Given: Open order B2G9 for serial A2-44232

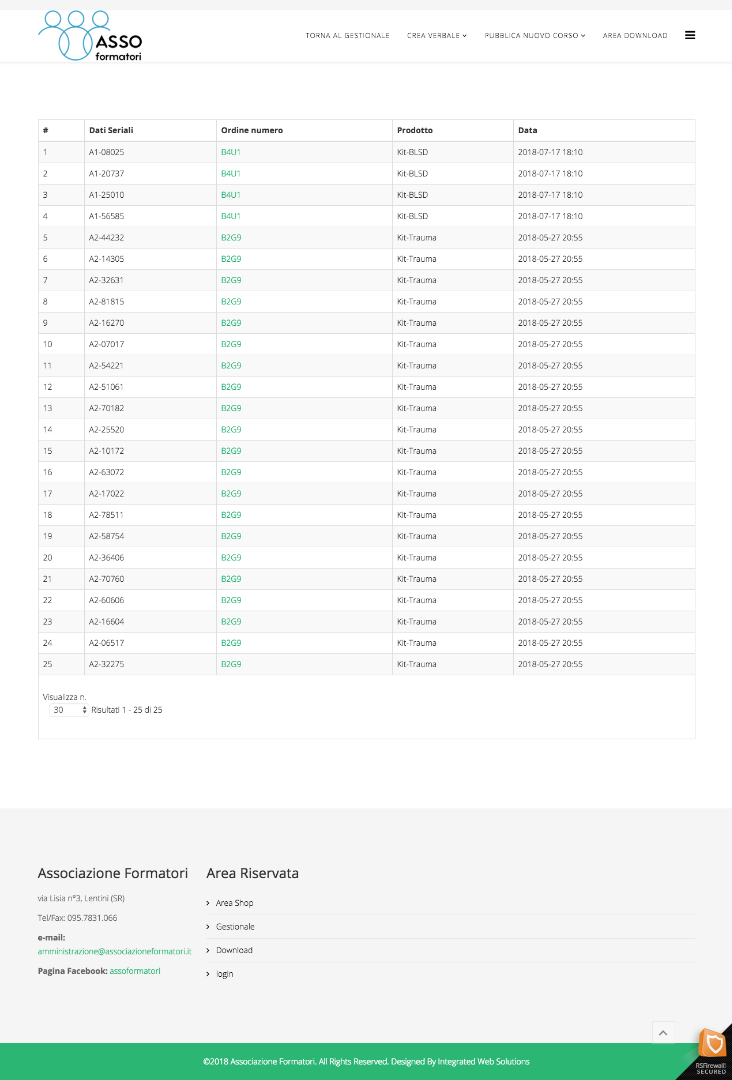Looking at the screenshot, I should coord(231,238).
